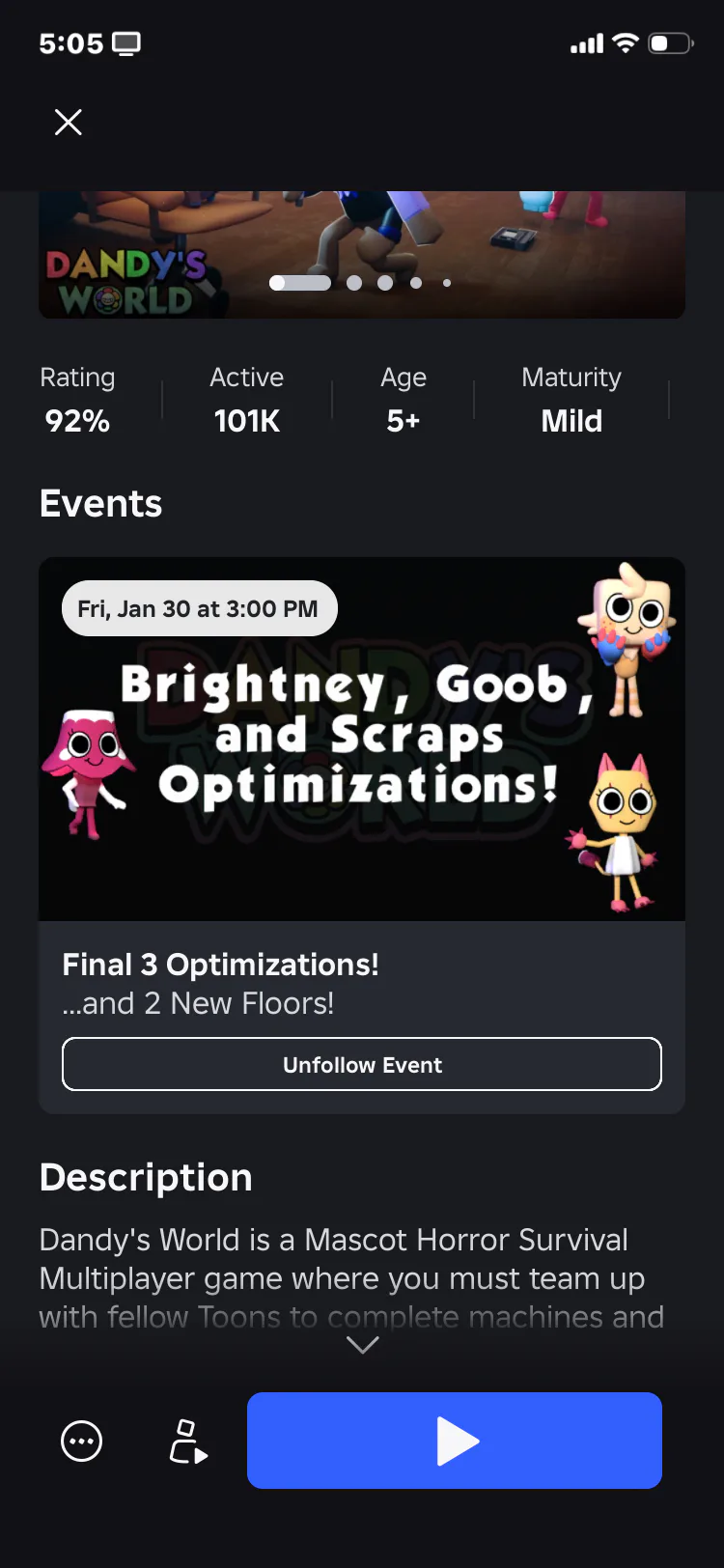Tap the Unfollow Event button
The height and width of the screenshot is (1568, 724).
[362, 1064]
